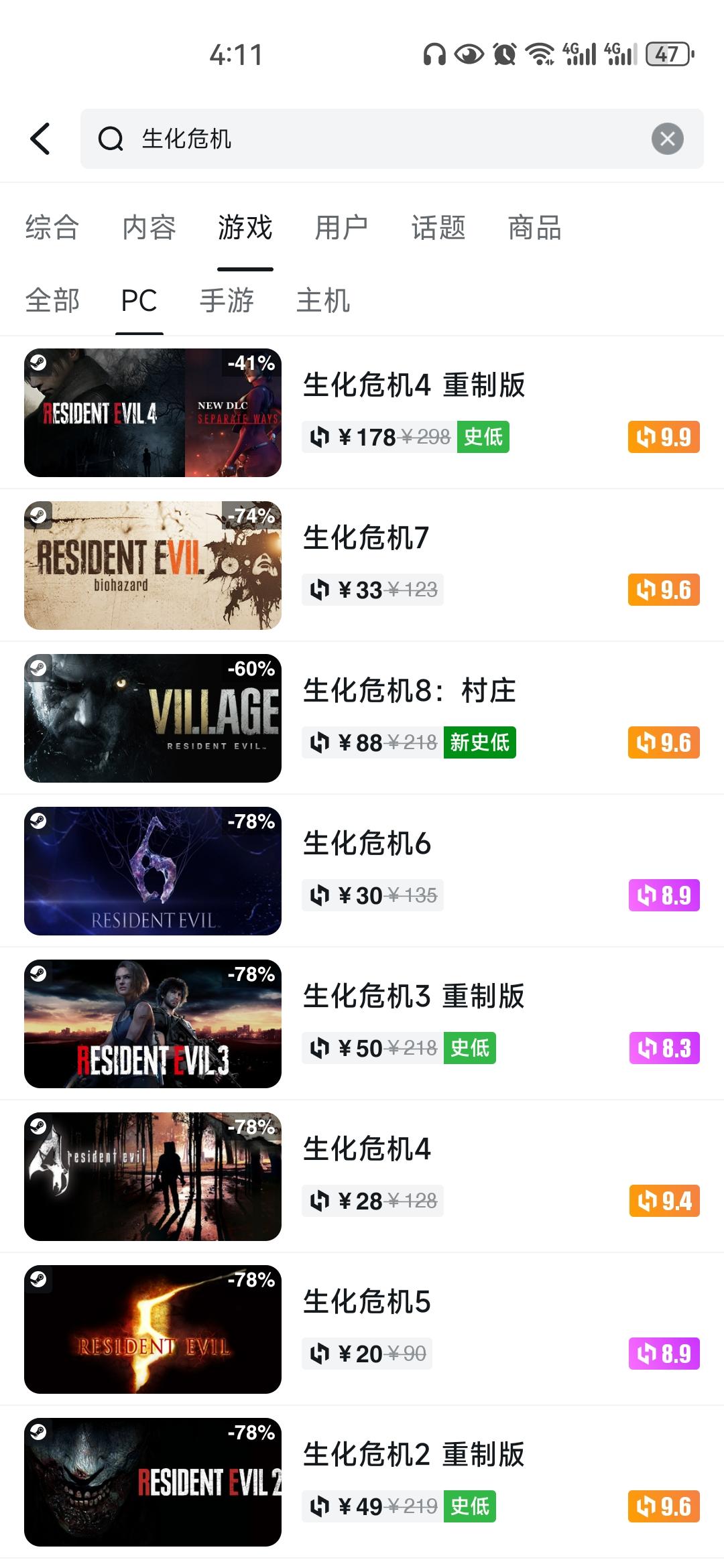
Task: Open the 生化危机7 result
Action: coord(366,538)
